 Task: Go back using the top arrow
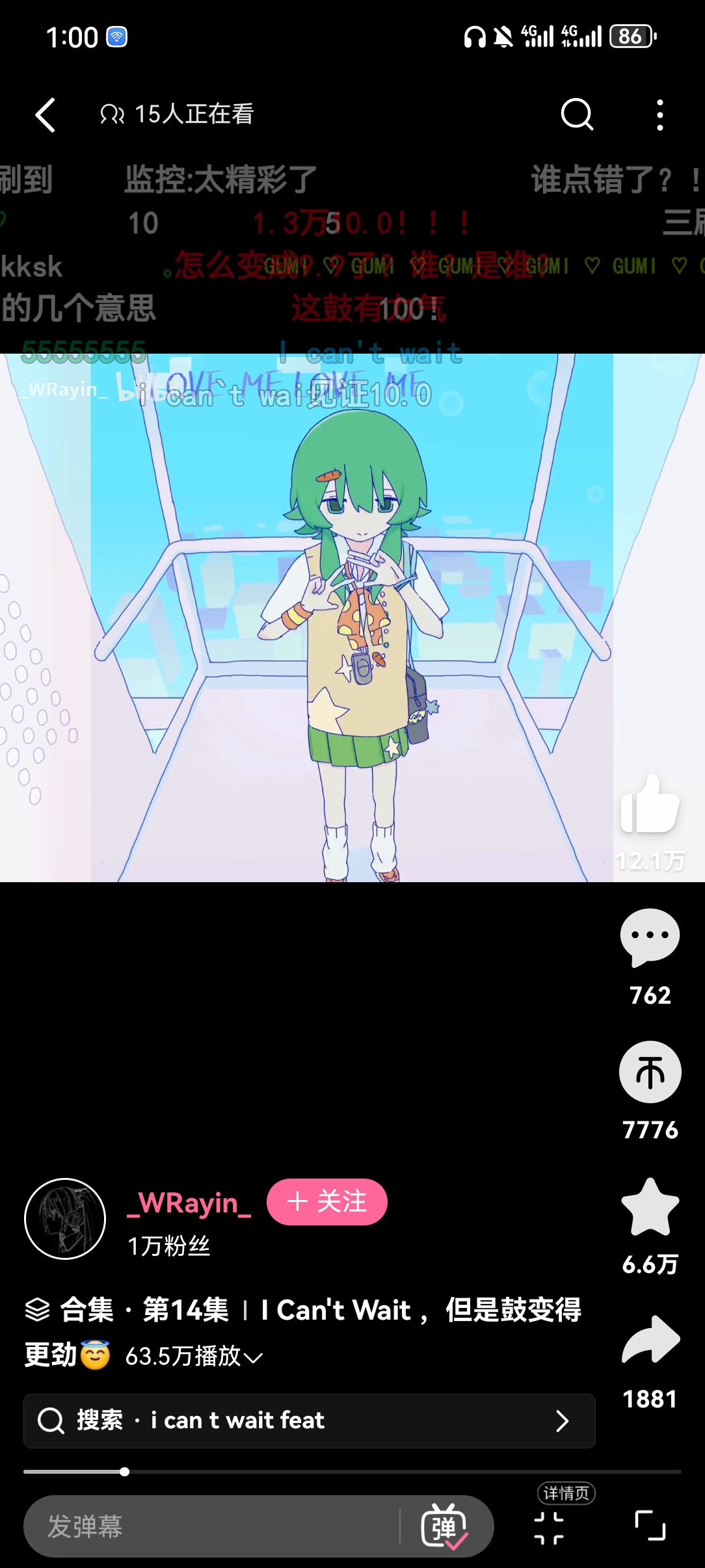(x=46, y=115)
